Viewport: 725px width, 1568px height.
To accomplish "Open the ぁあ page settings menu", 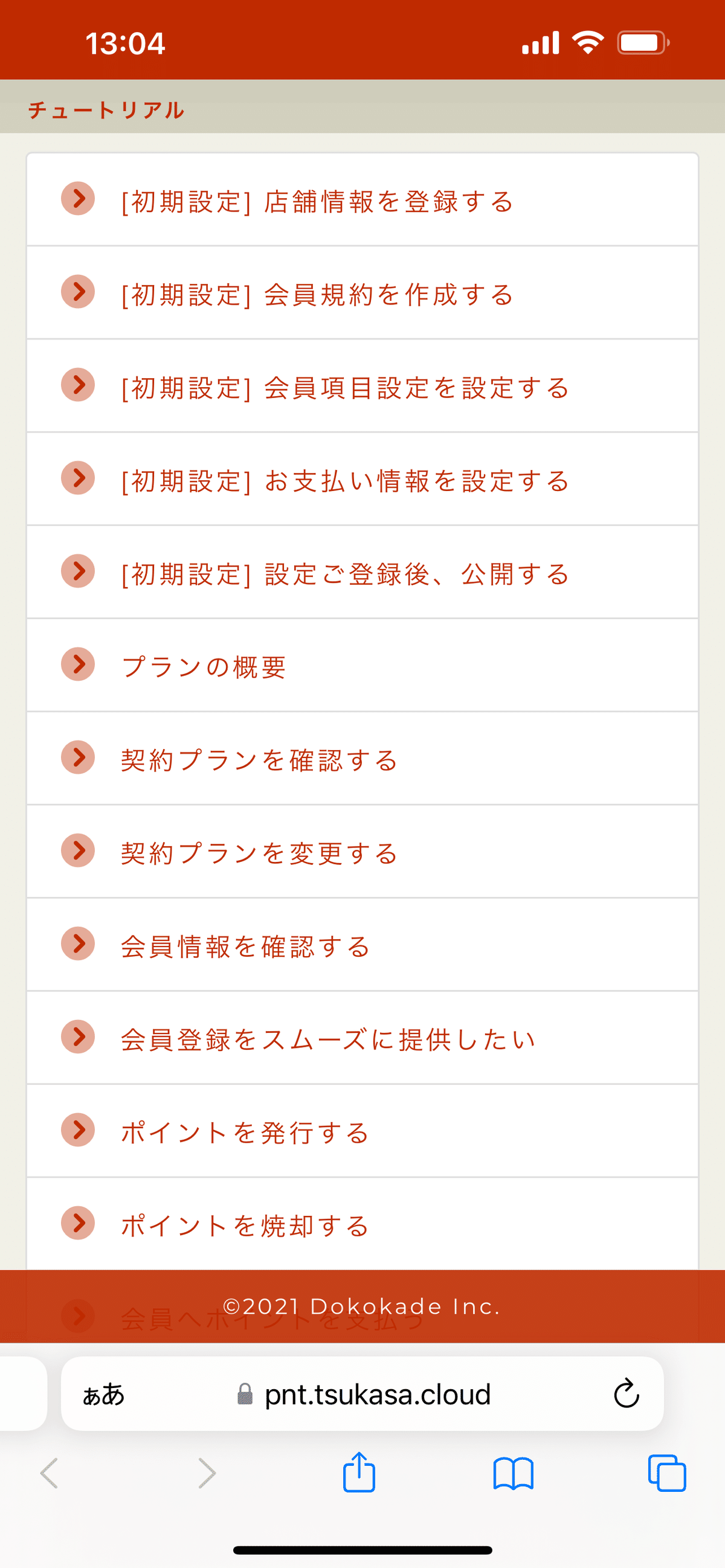I will (x=103, y=1395).
